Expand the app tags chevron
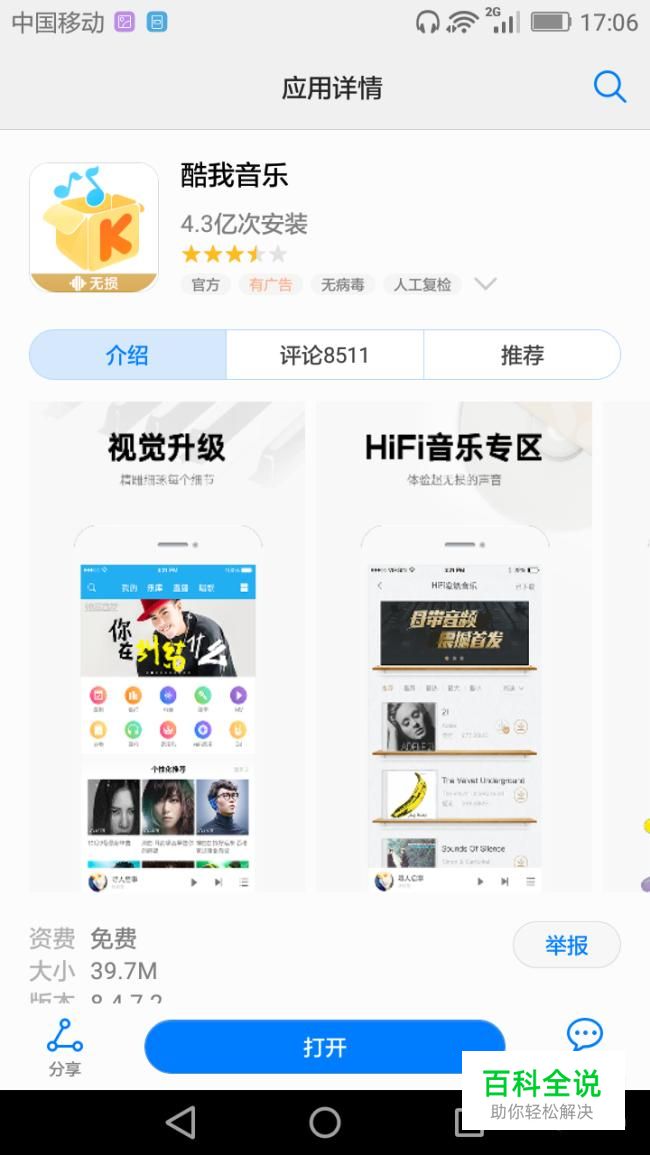Viewport: 650px width, 1155px height. pyautogui.click(x=485, y=284)
